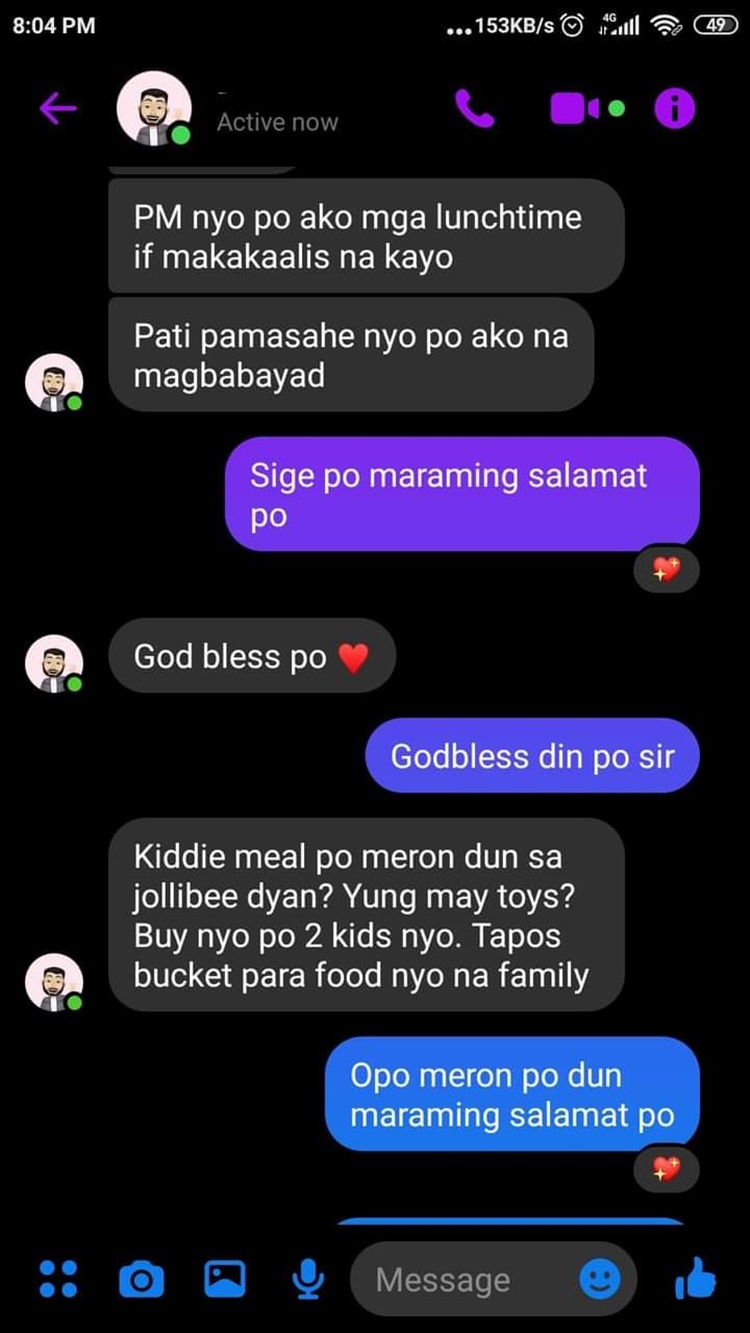Send a thumbs-up like
Image resolution: width=750 pixels, height=1333 pixels.
696,1278
